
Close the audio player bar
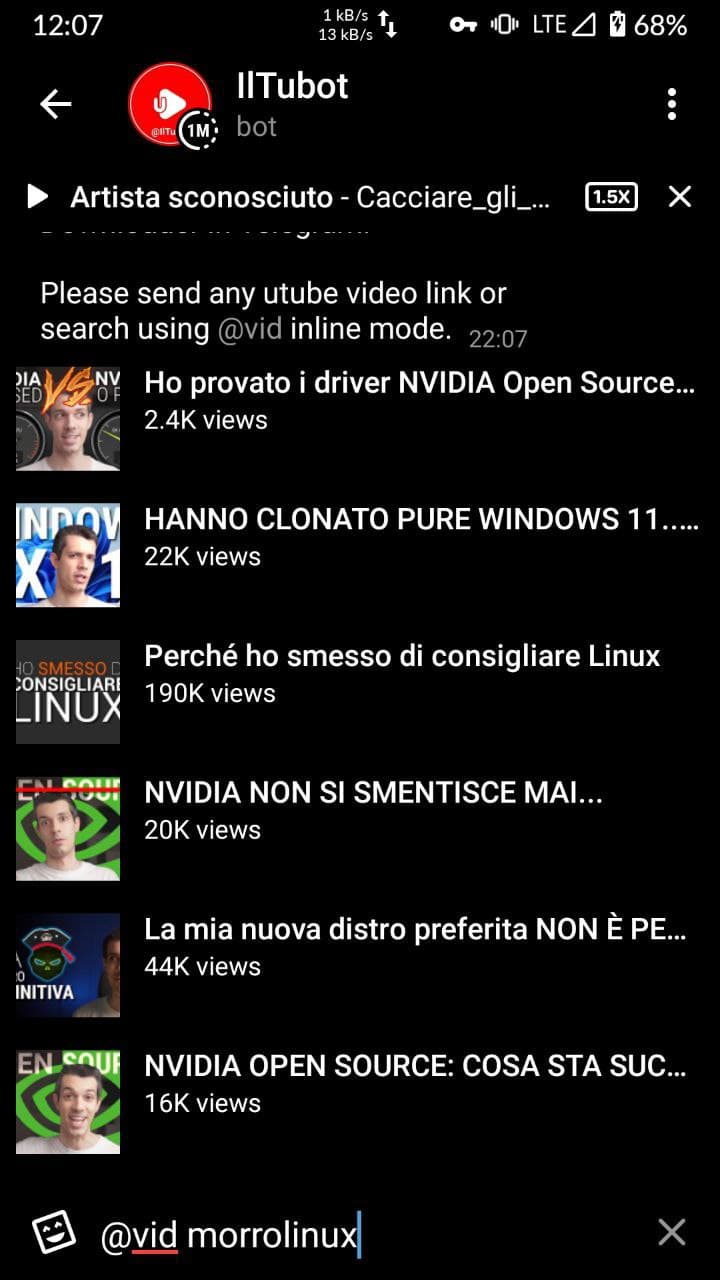[x=680, y=197]
